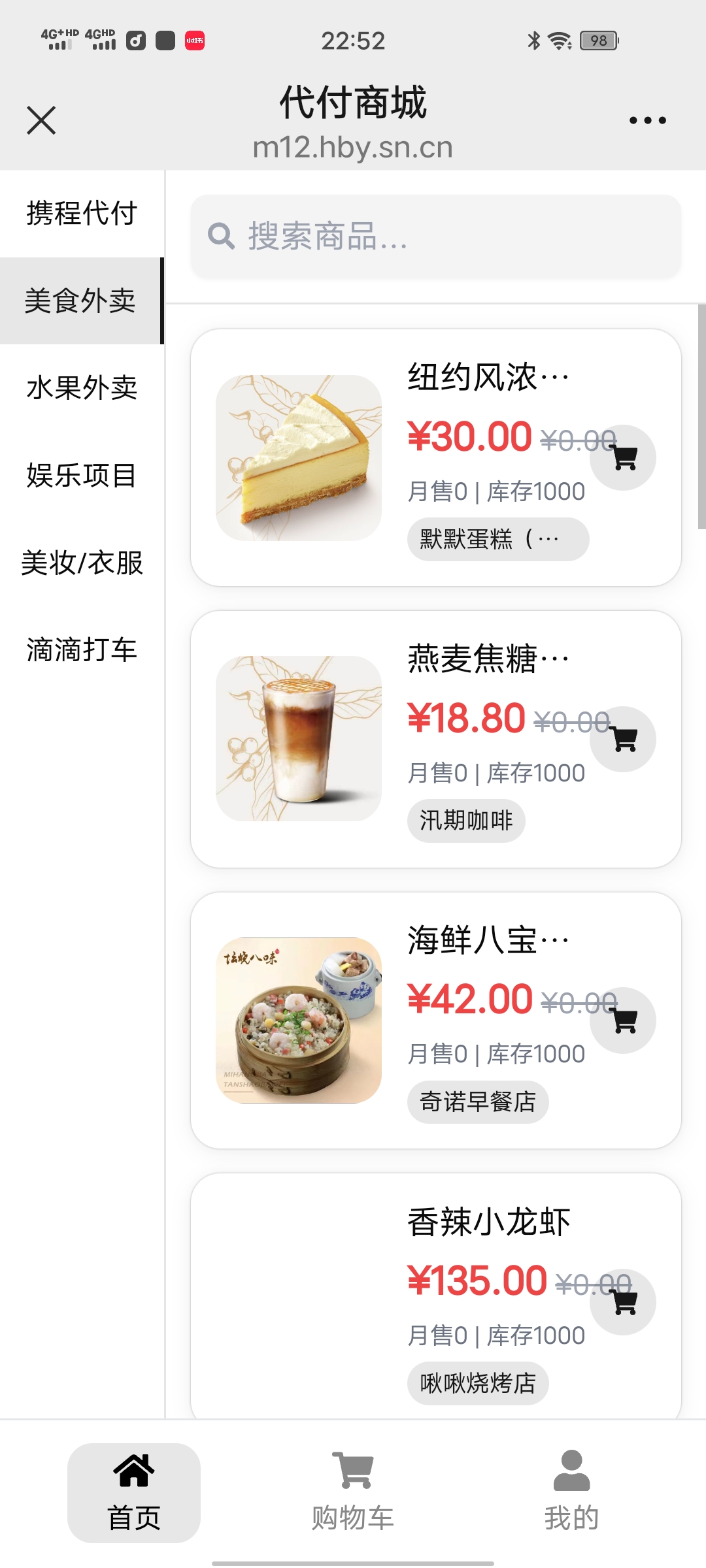This screenshot has width=706, height=1568.
Task: Add the ¥42.00 海鲜八宝 item to cart
Action: (x=623, y=1020)
